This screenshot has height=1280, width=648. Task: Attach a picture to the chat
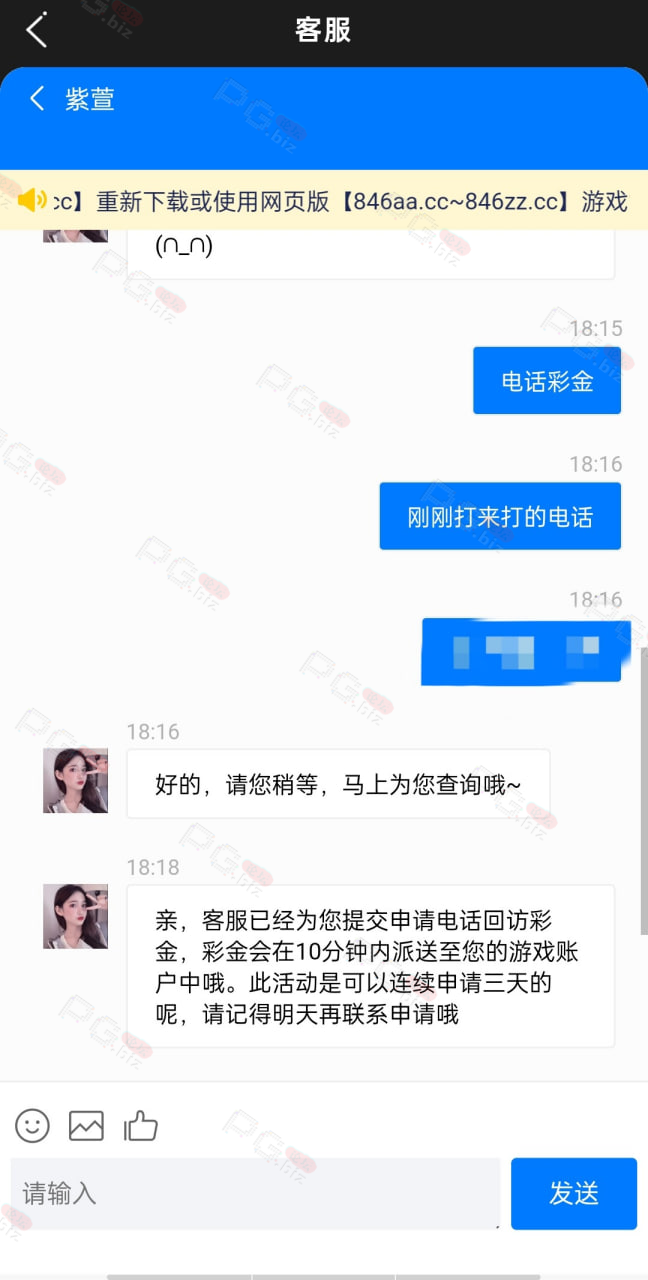(86, 1126)
